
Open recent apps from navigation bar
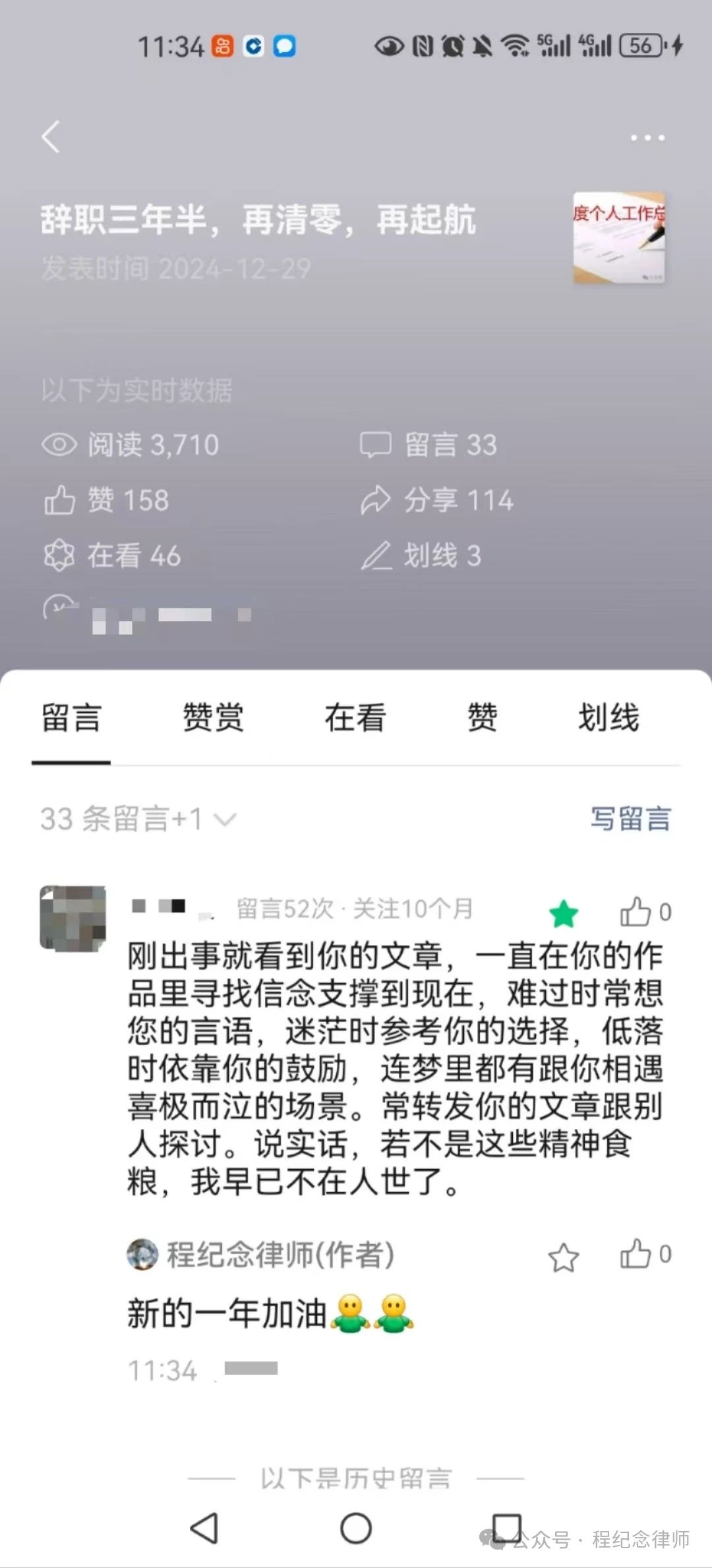[507, 1528]
